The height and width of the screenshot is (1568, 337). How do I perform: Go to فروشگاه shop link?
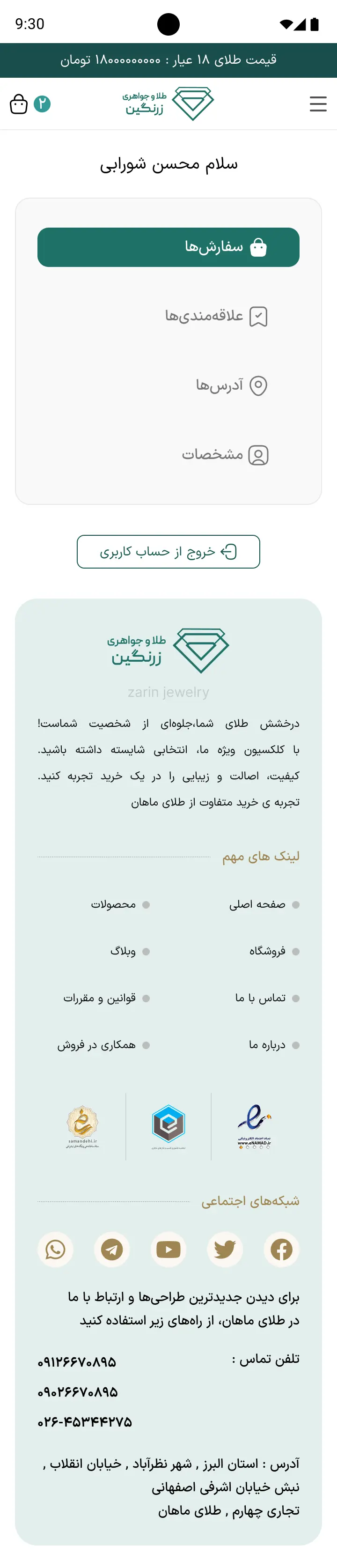(267, 951)
